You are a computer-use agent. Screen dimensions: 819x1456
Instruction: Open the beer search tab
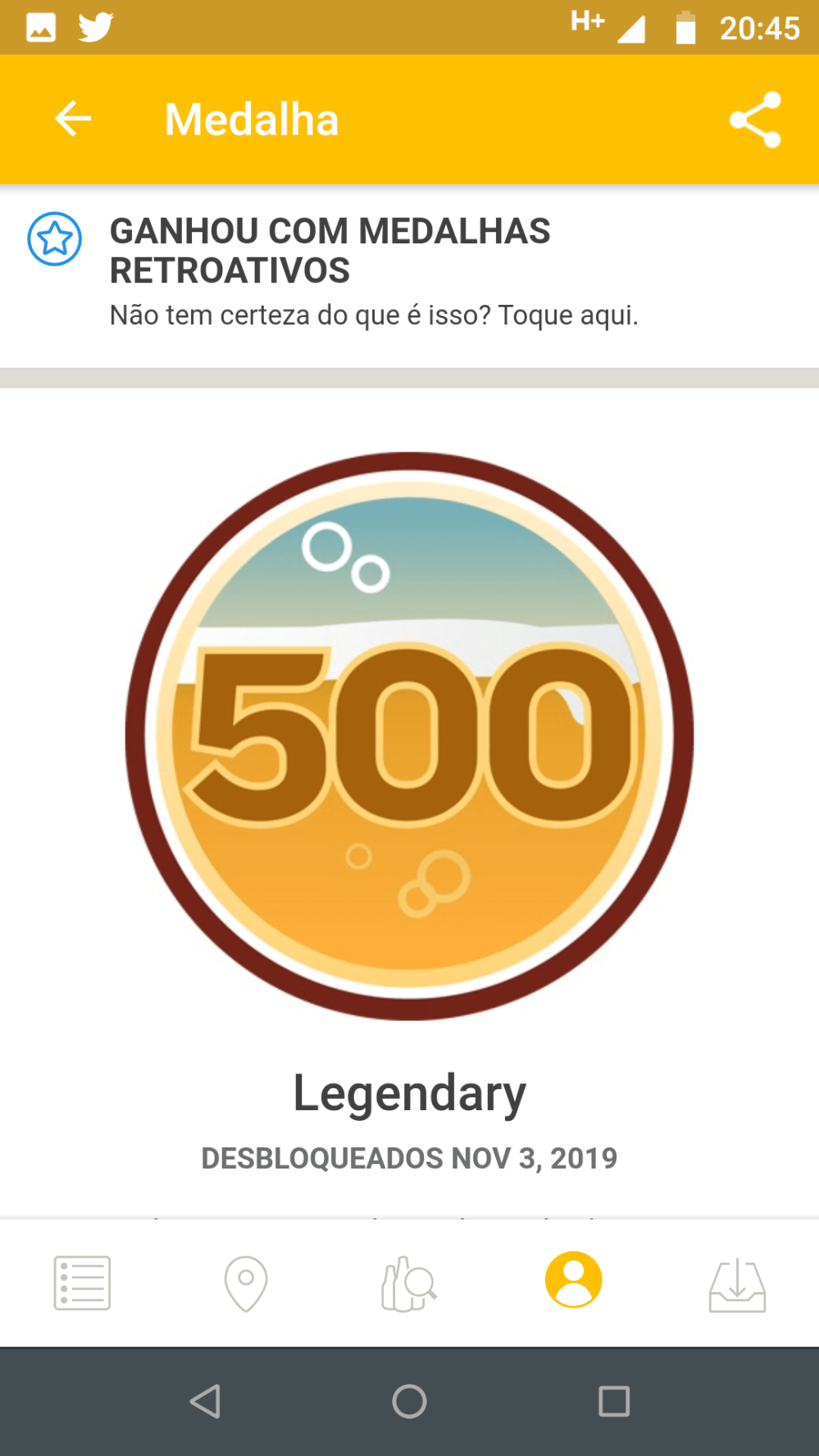(x=409, y=1282)
